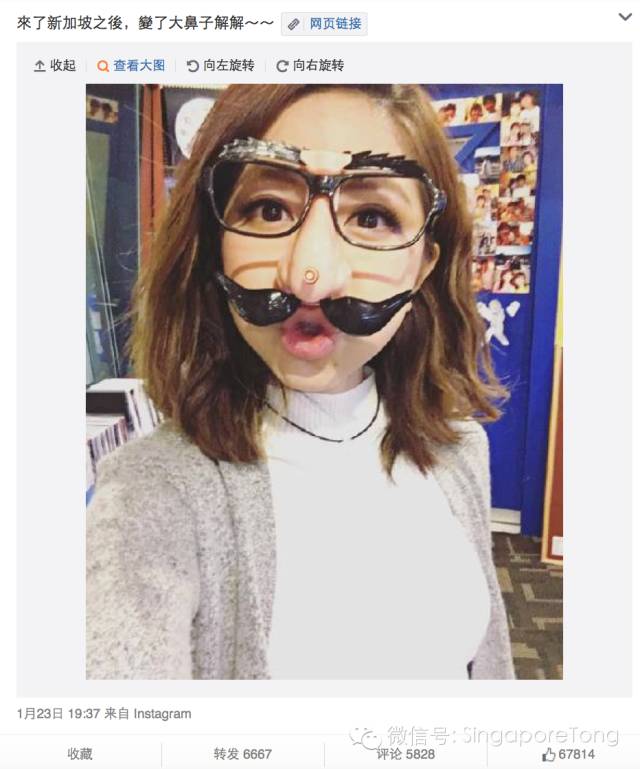
Task: Open the 网页链接 web link
Action: point(324,23)
